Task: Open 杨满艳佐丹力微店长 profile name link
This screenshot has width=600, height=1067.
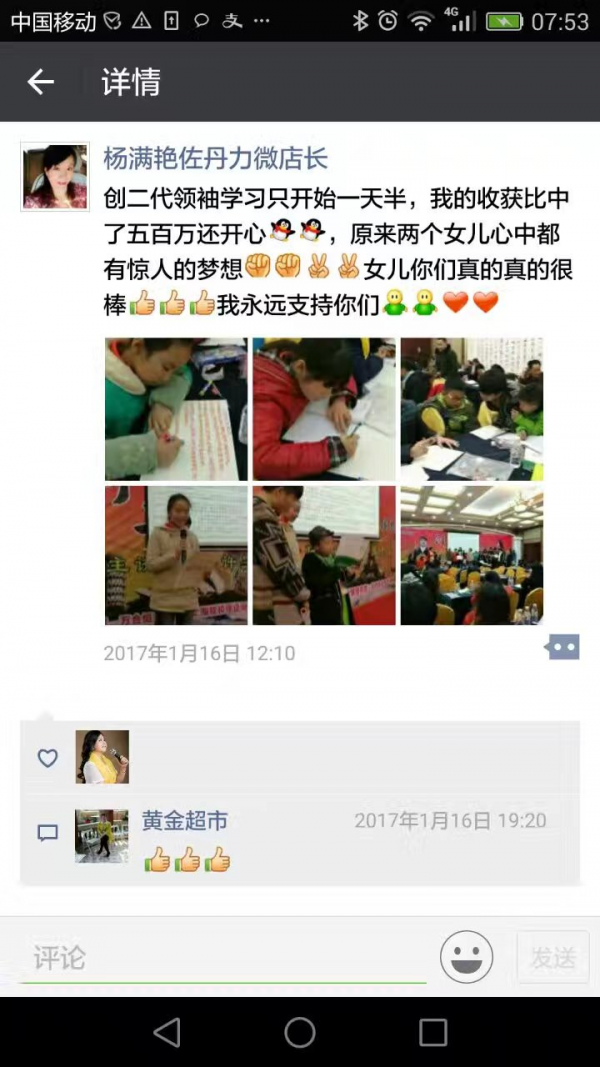Action: tap(215, 158)
